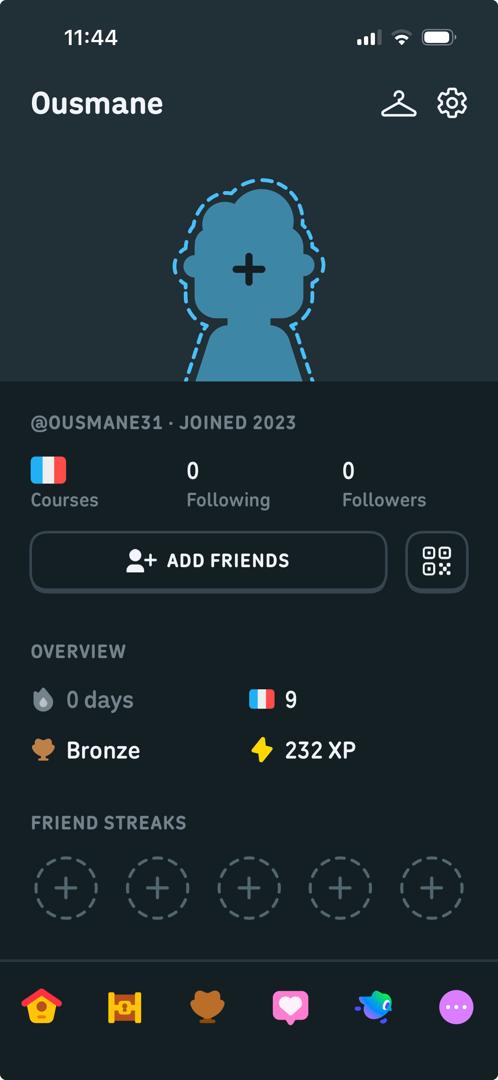Open the QR code share button

tap(437, 561)
